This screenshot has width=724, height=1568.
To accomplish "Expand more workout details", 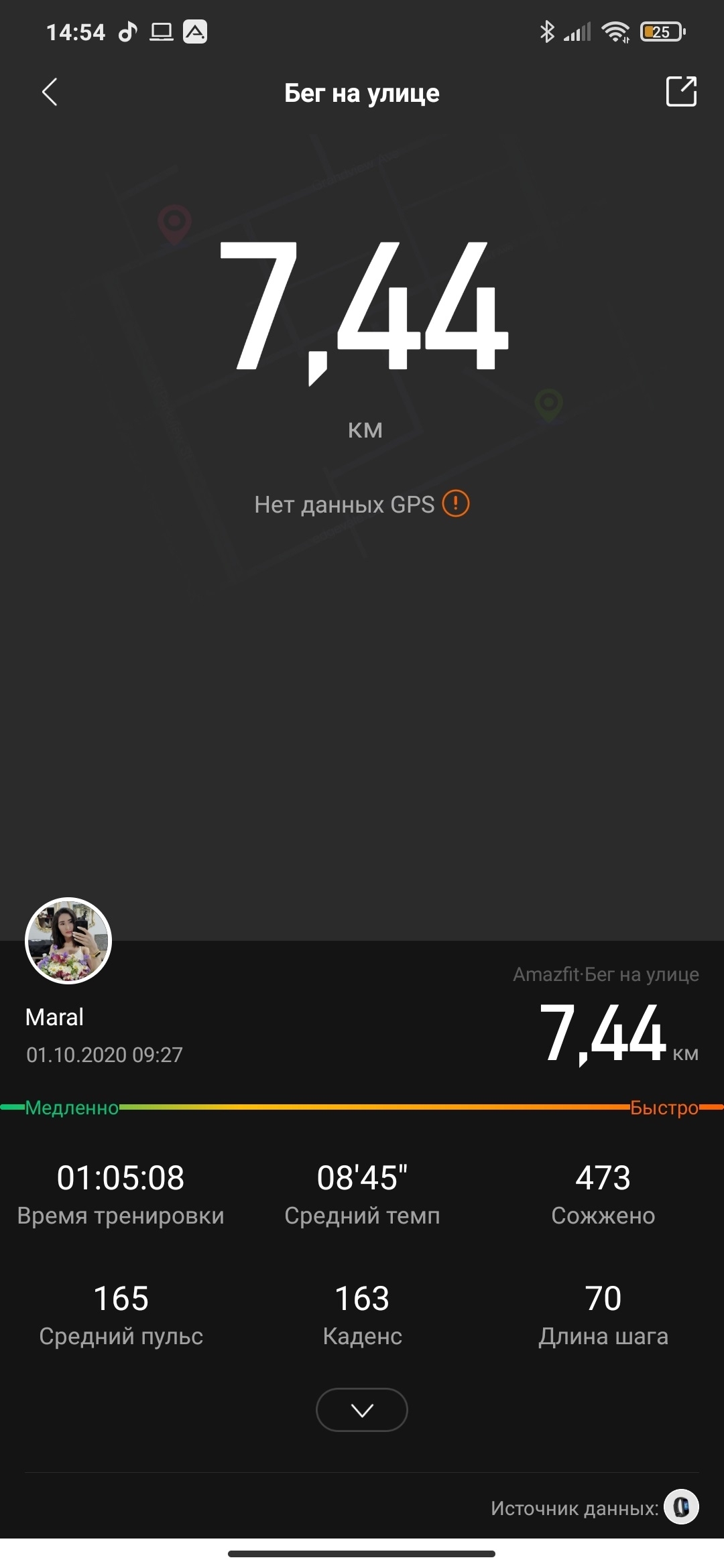I will tap(362, 1410).
